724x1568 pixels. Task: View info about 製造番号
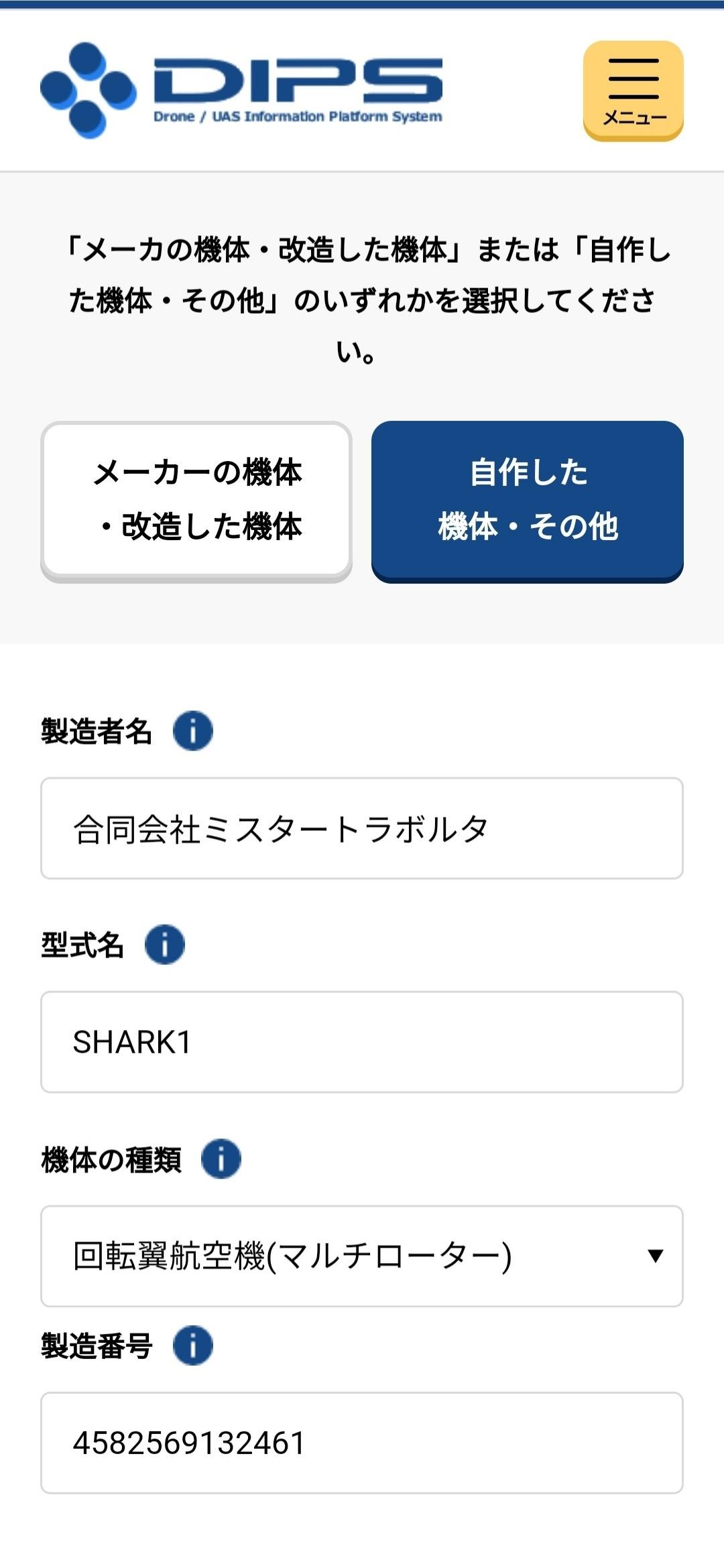click(193, 1345)
